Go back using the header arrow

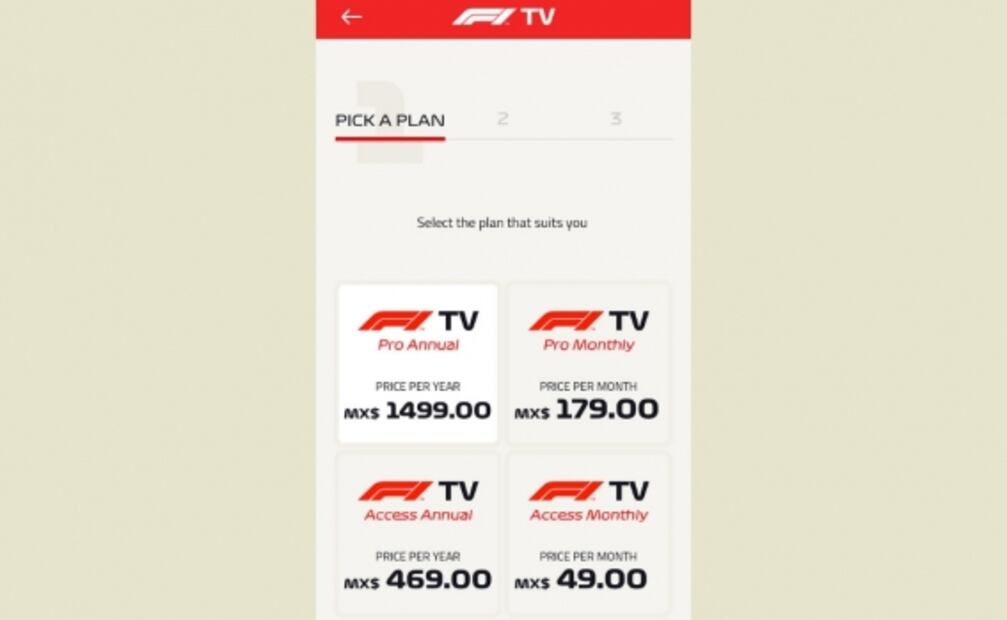pyautogui.click(x=351, y=17)
